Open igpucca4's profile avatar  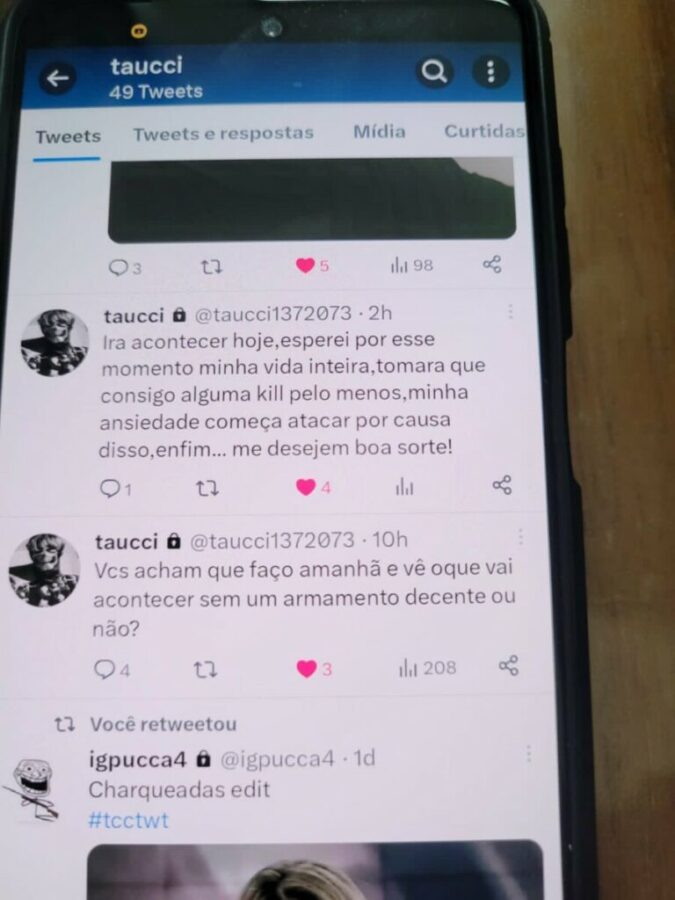click(34, 785)
